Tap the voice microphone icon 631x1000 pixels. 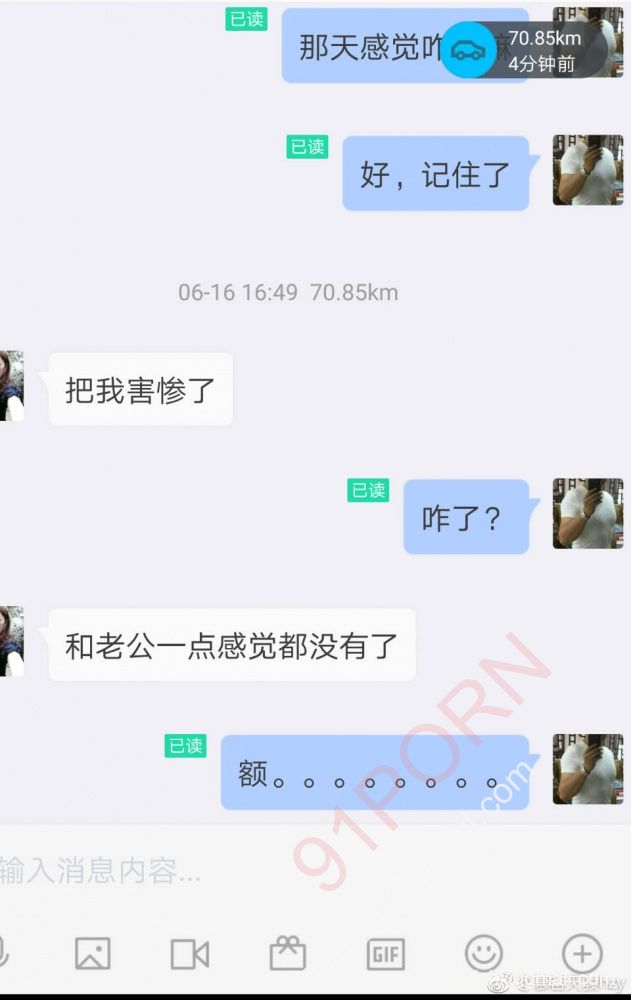[x=4, y=953]
